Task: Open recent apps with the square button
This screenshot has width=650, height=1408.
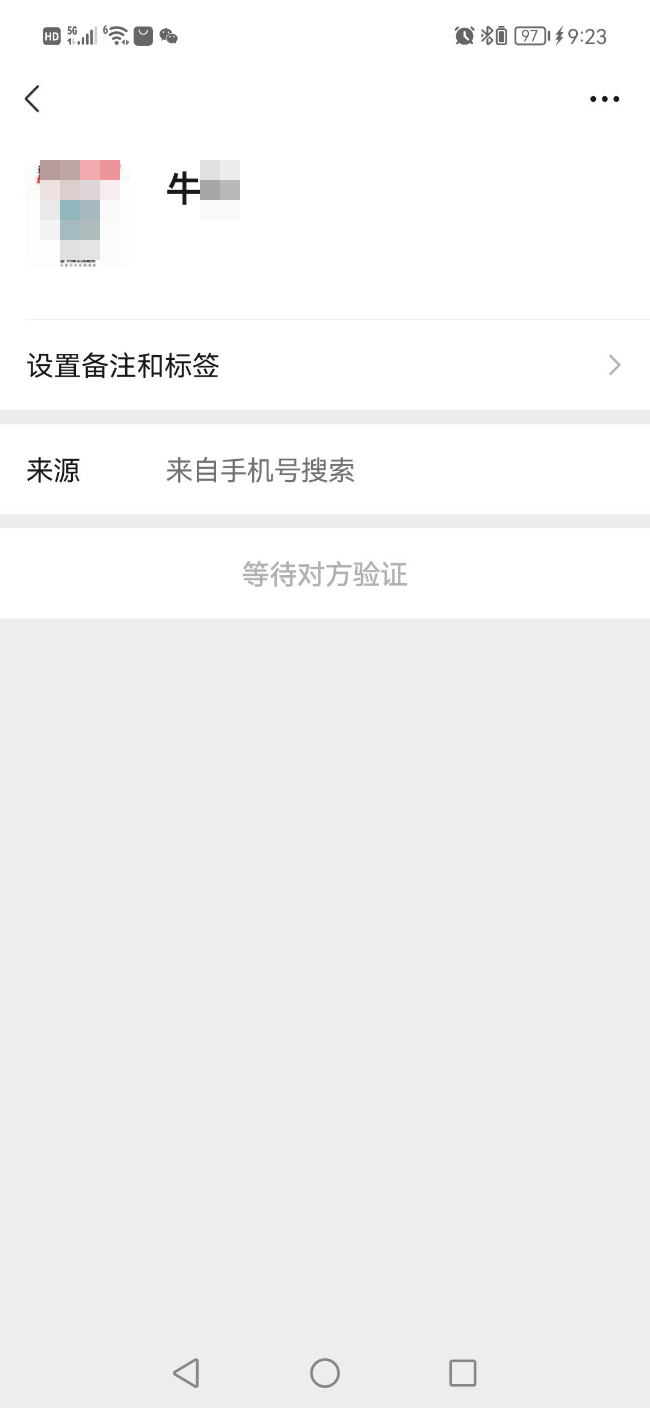Action: coord(463,1372)
